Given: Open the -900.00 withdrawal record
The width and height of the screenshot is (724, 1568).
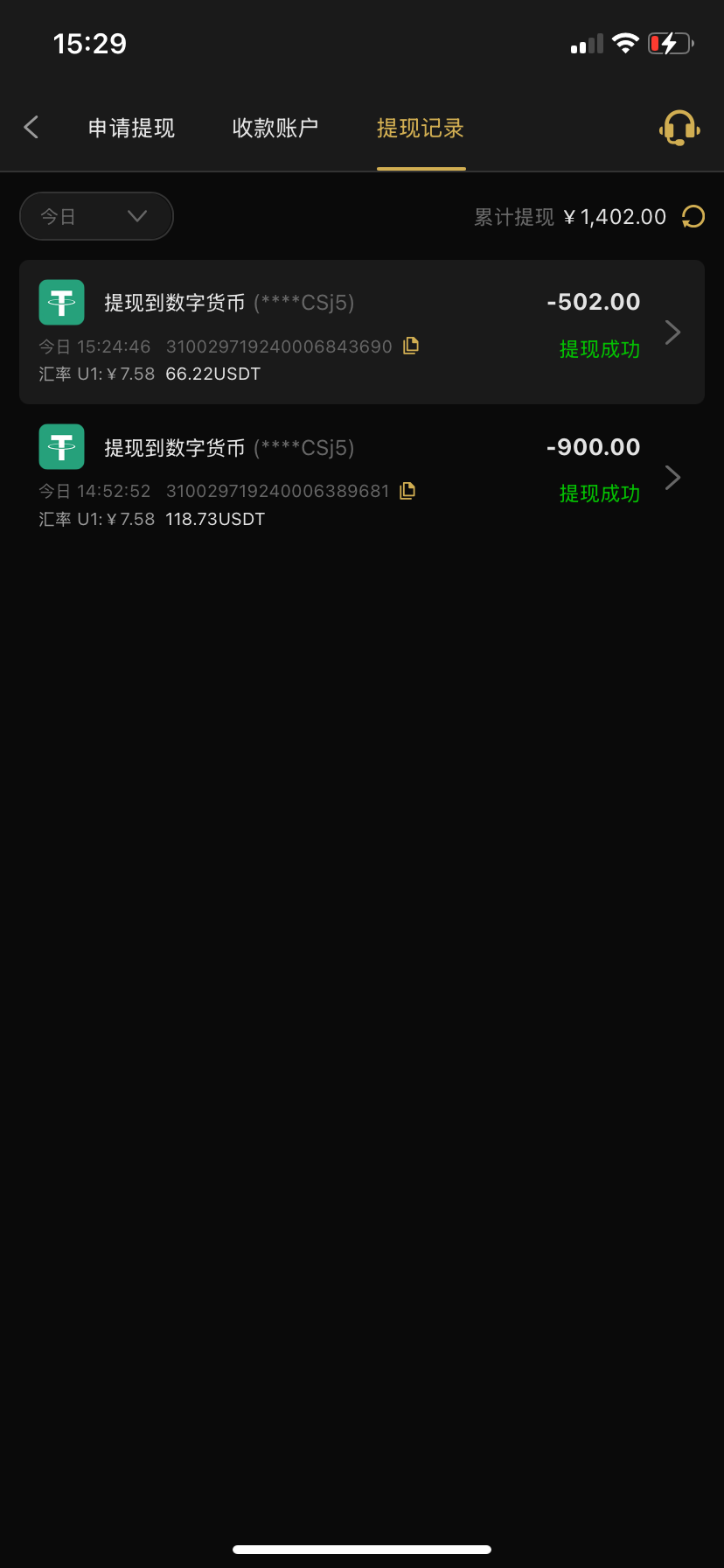Looking at the screenshot, I should click(362, 478).
